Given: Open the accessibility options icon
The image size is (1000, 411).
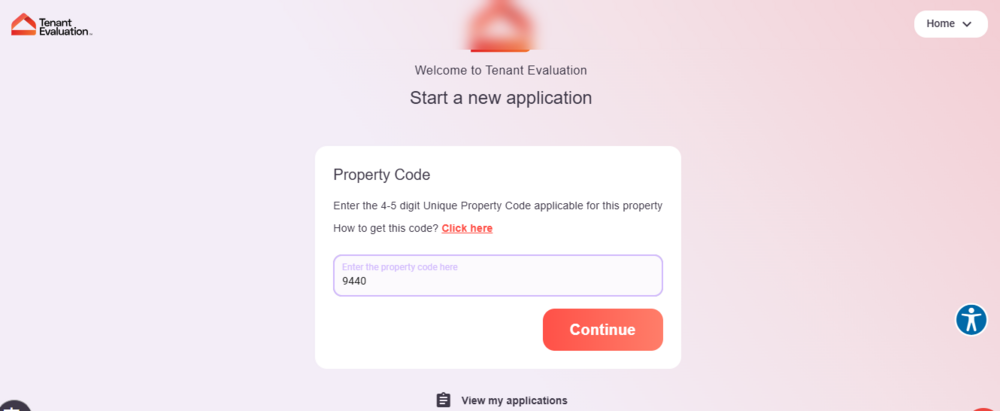Looking at the screenshot, I should point(971,320).
